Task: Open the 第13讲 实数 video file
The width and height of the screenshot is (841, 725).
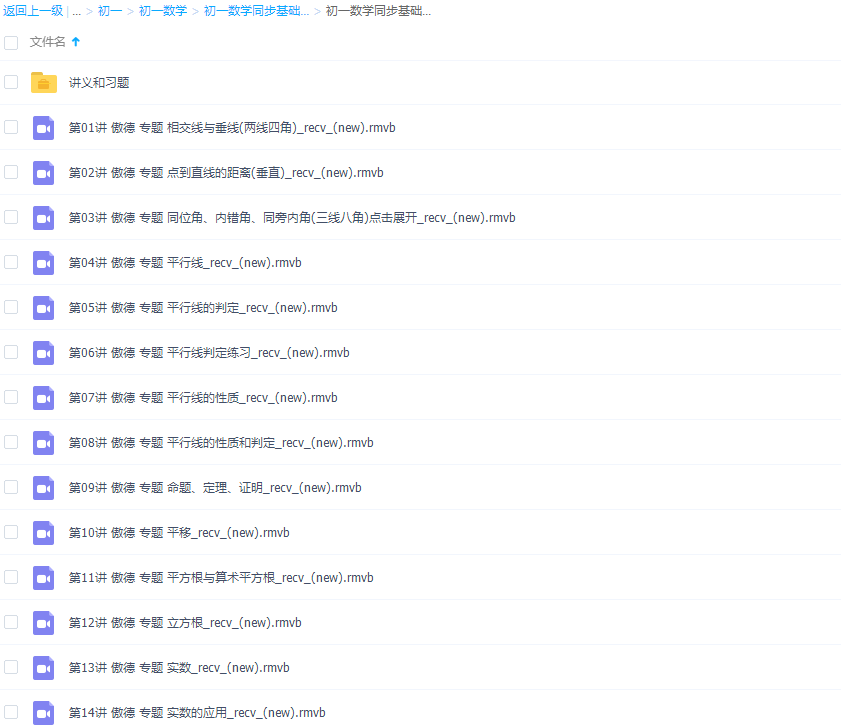Action: coord(179,668)
